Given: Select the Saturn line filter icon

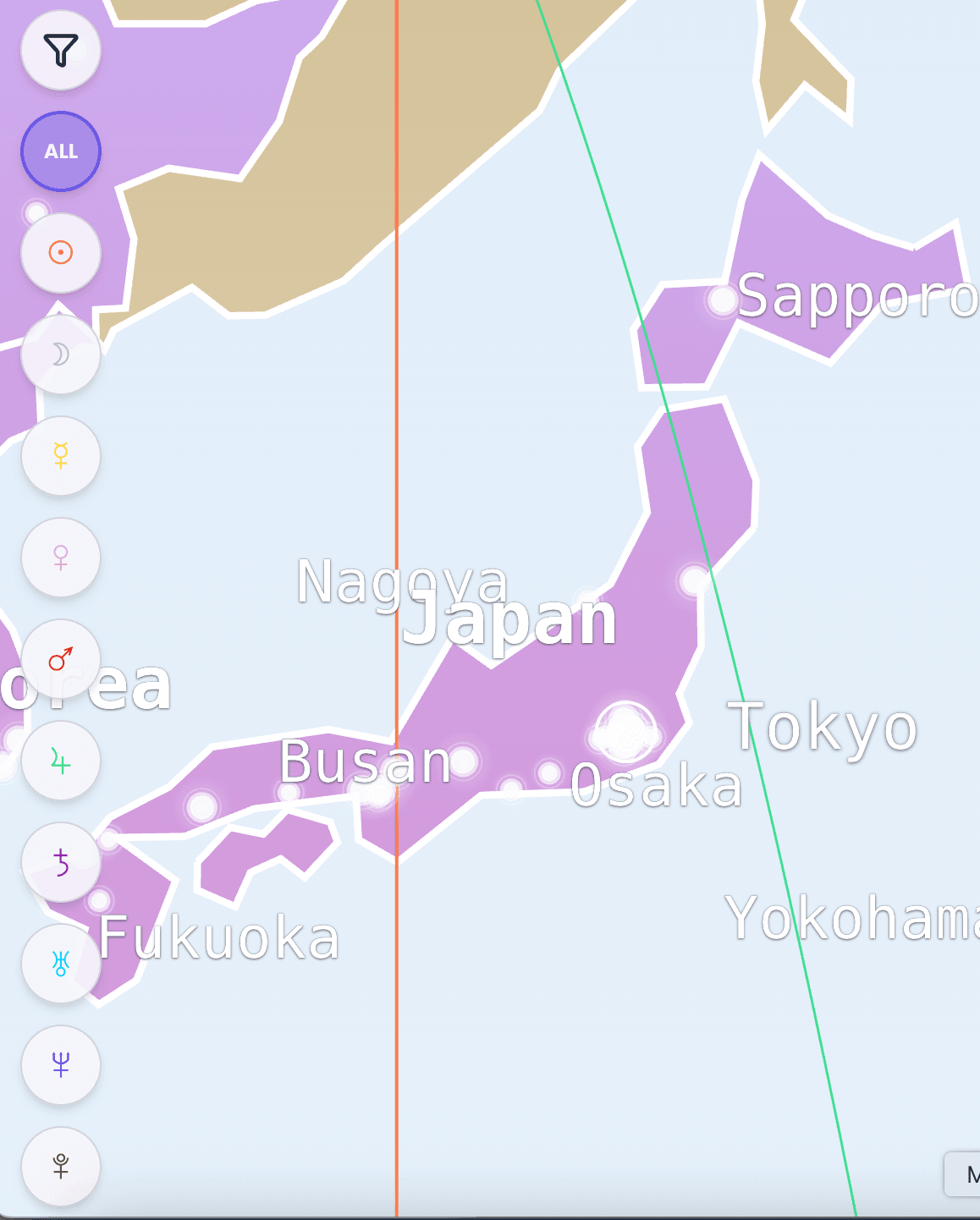Looking at the screenshot, I should [x=60, y=861].
